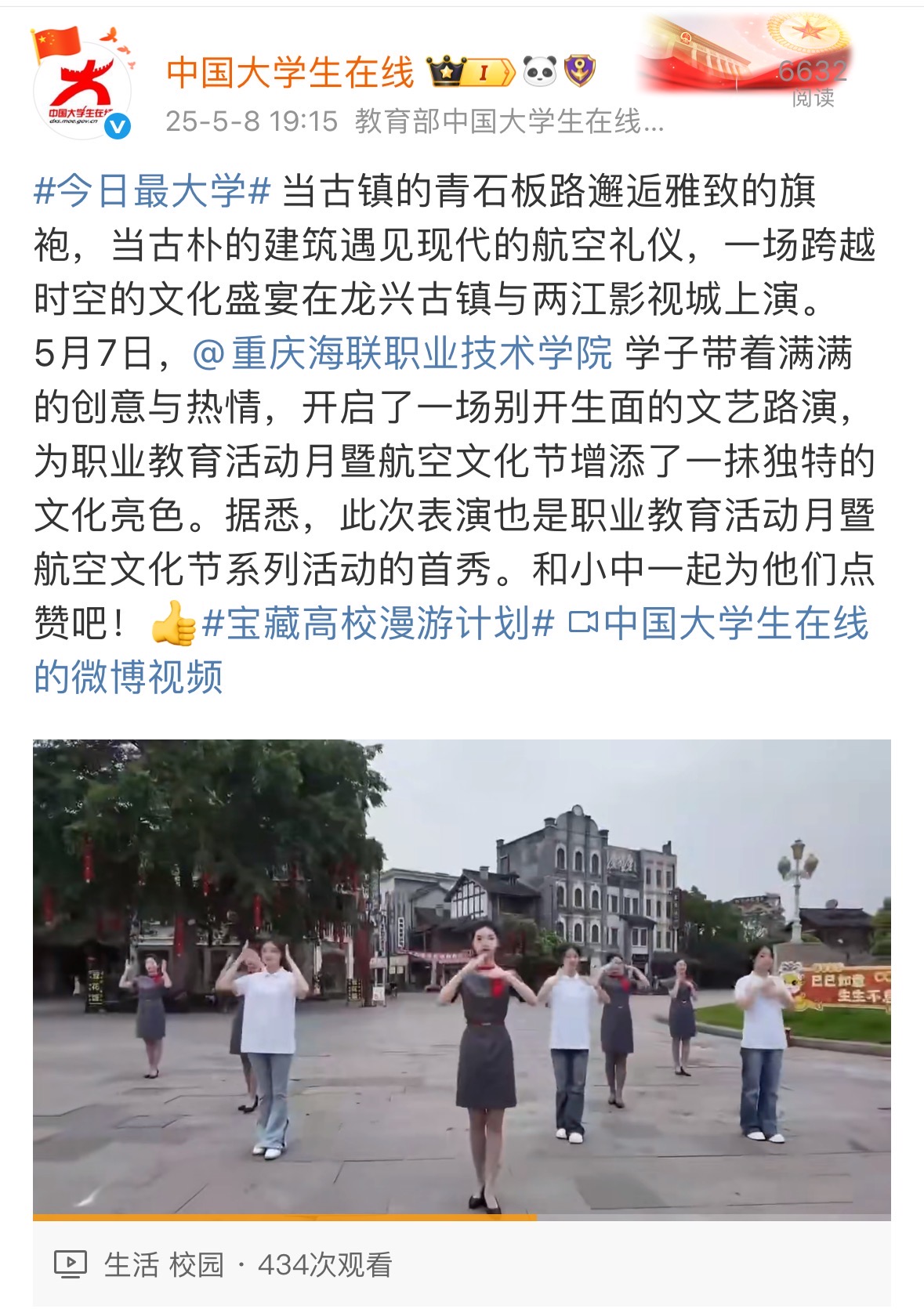Play the dance video thumbnail

tap(462, 979)
